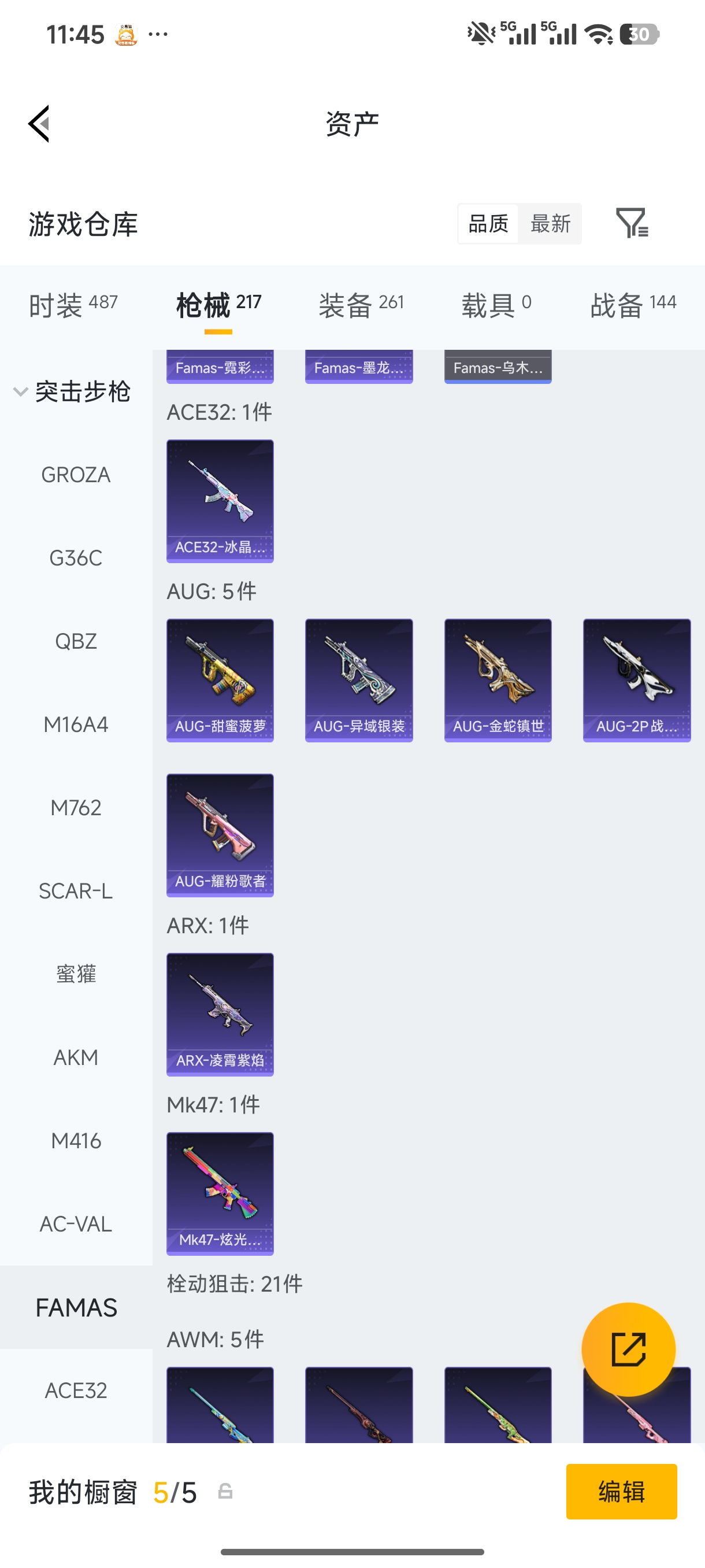Switch to the 时装 tab

point(73,304)
